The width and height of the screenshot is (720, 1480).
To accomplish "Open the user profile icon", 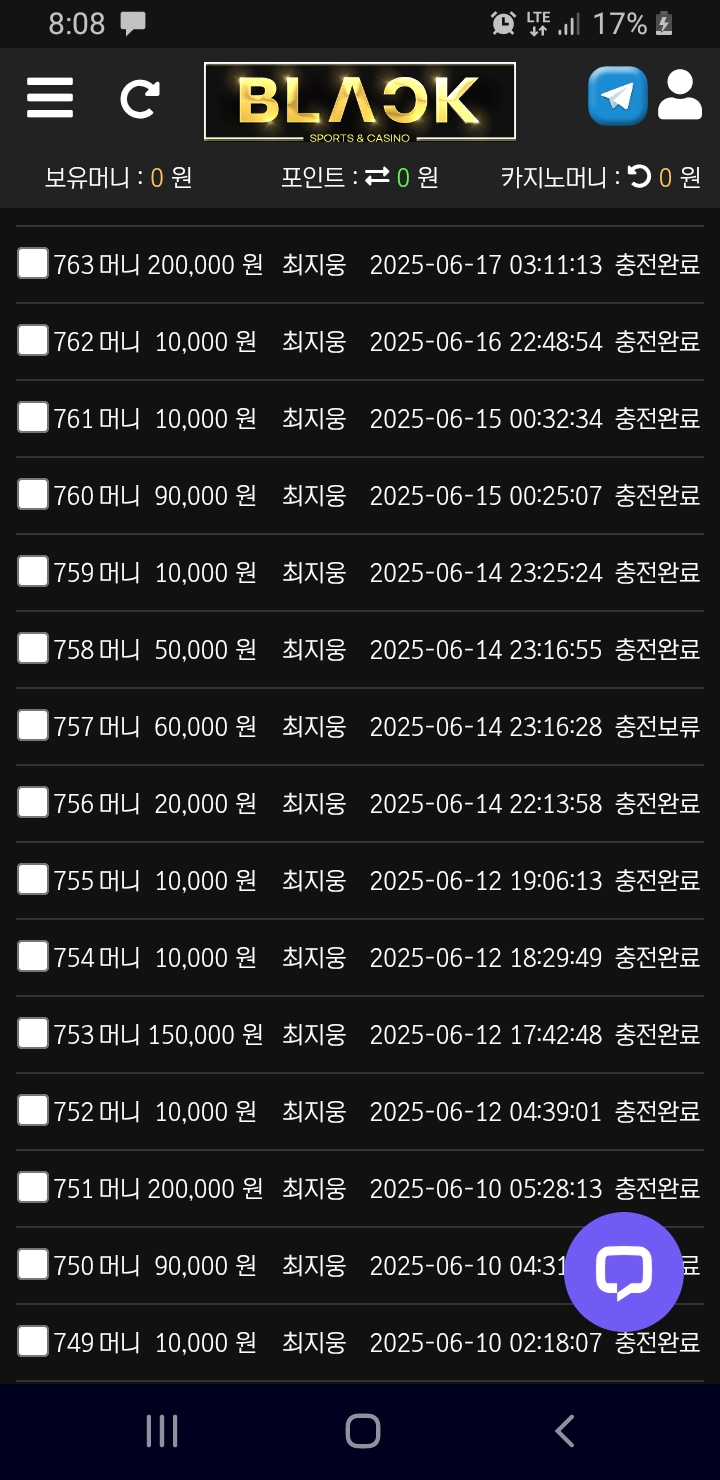I will click(x=680, y=96).
